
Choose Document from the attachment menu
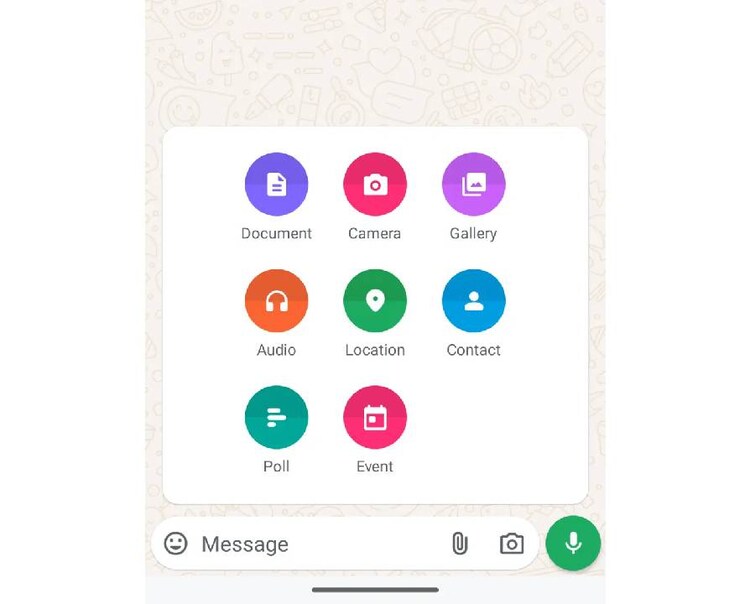point(276,185)
